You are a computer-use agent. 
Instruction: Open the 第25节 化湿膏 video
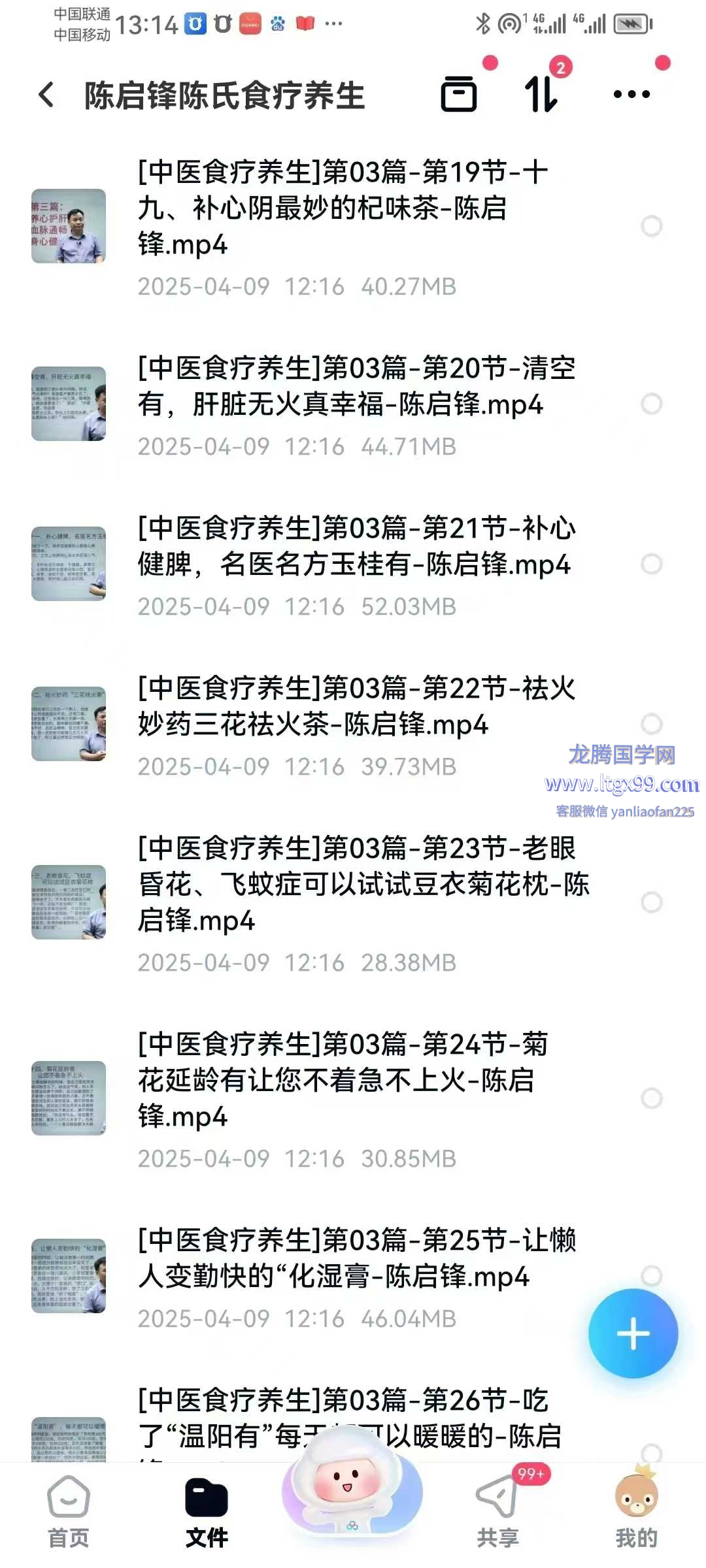point(356,1259)
